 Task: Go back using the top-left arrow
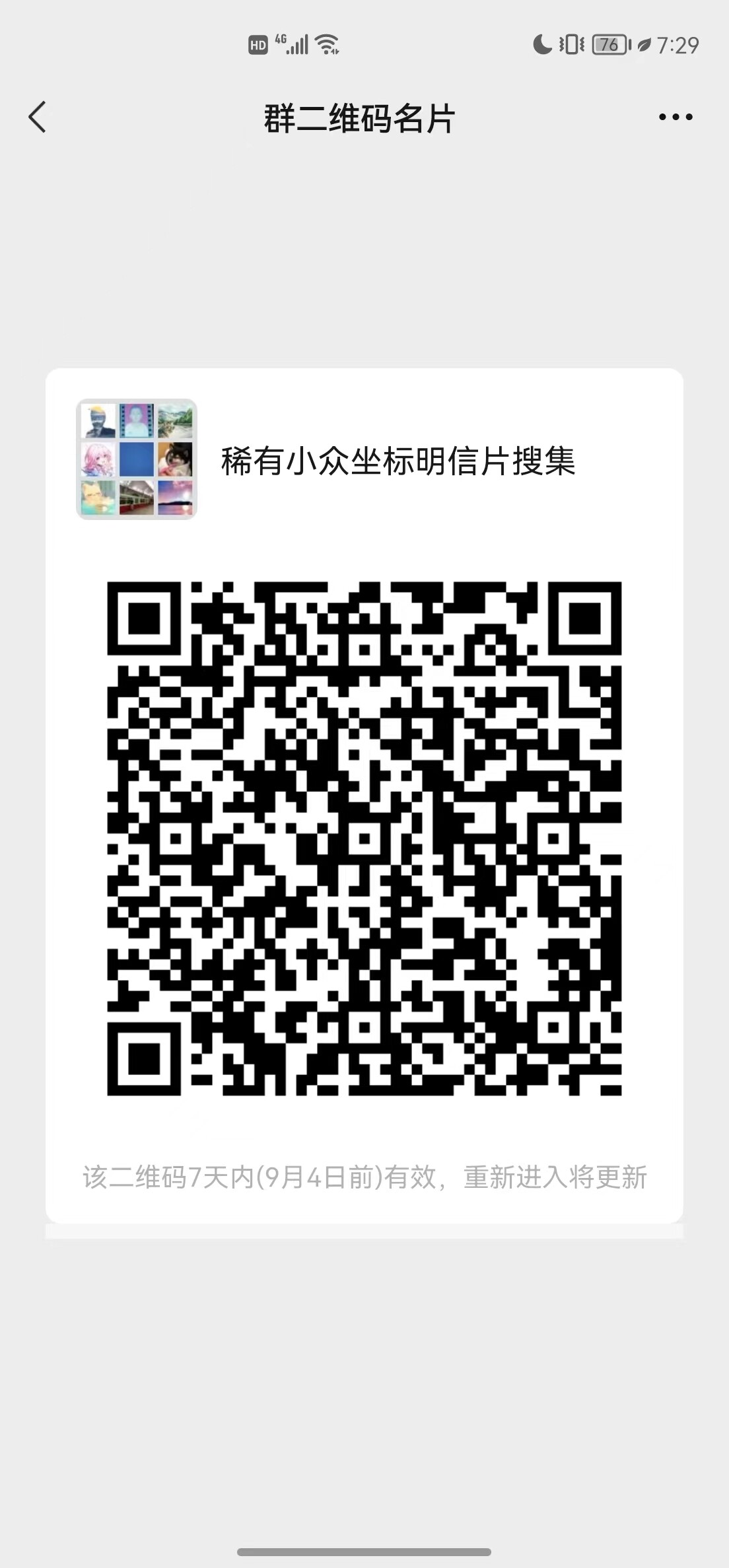(38, 117)
